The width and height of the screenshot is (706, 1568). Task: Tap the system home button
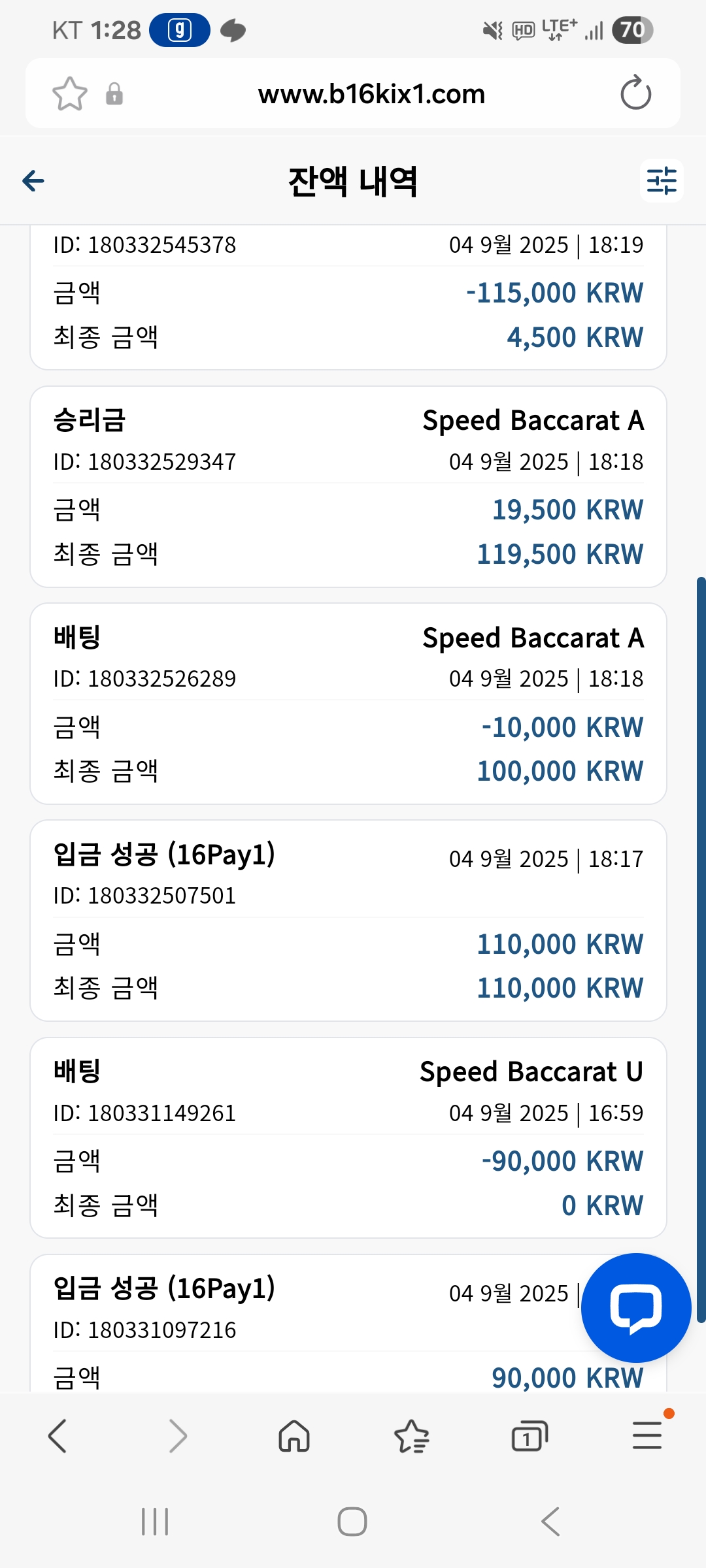coord(352,1522)
